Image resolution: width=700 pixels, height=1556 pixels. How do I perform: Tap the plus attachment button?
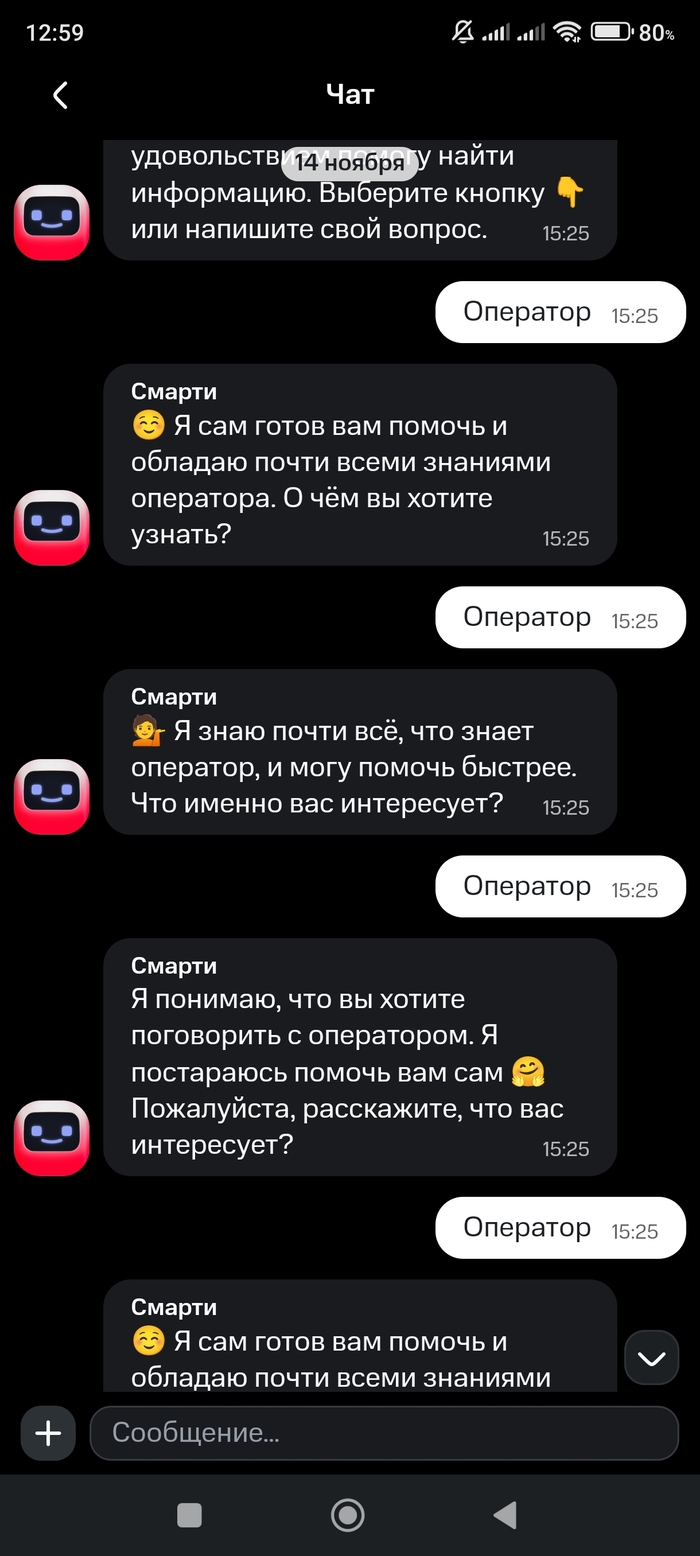pos(48,1433)
